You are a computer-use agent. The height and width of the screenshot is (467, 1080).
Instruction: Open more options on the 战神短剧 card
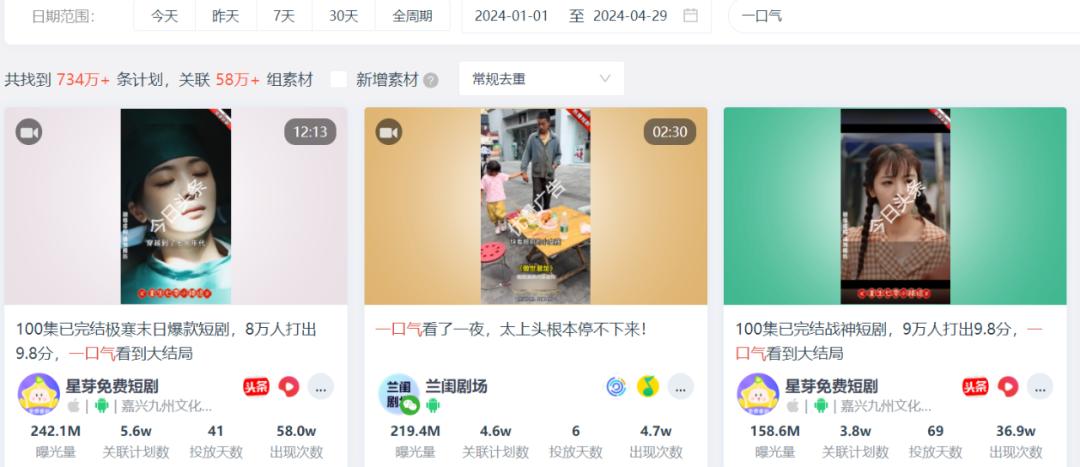(x=1040, y=387)
